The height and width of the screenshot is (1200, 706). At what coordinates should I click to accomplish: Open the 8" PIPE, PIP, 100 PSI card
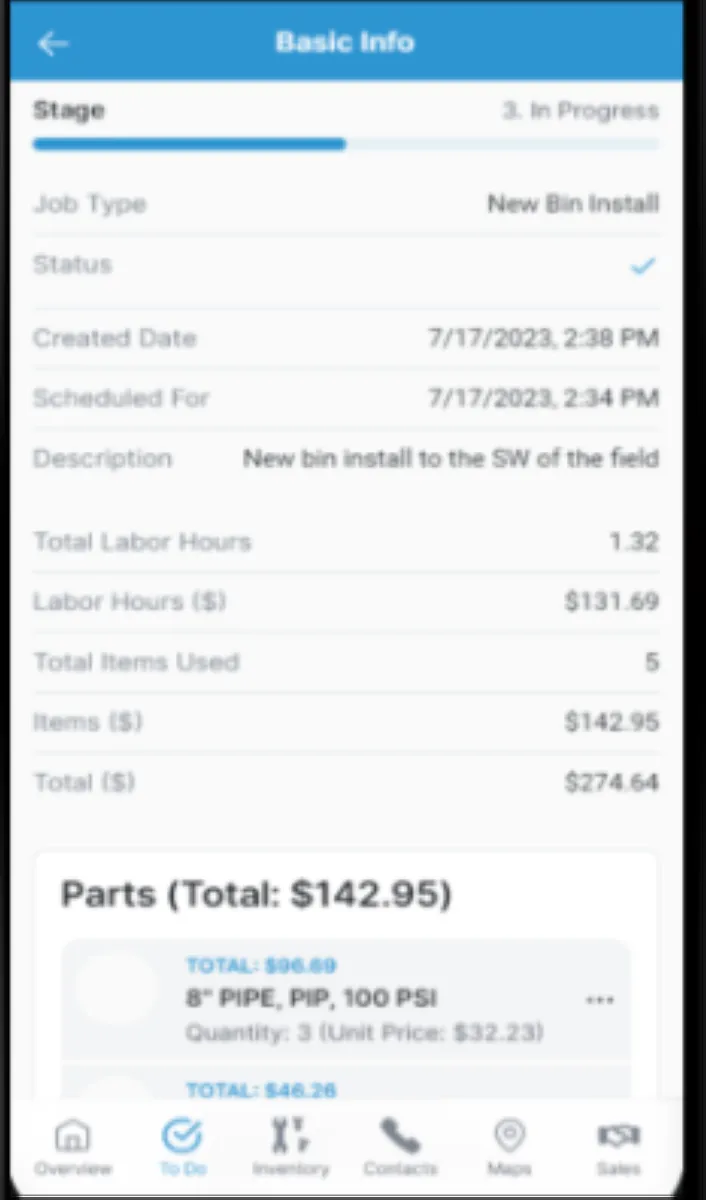340,999
